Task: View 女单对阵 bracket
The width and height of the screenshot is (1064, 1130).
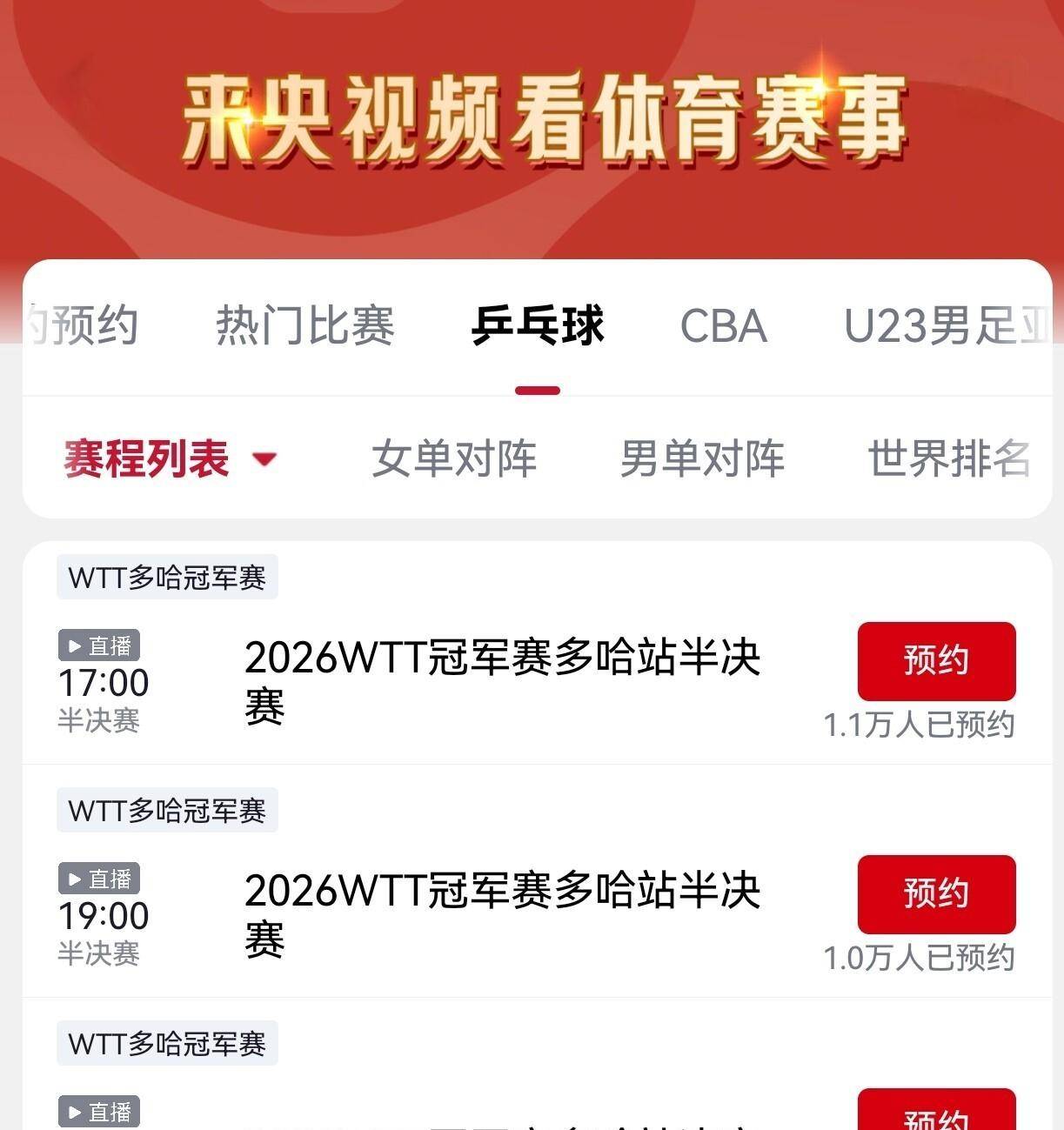Action: (454, 458)
